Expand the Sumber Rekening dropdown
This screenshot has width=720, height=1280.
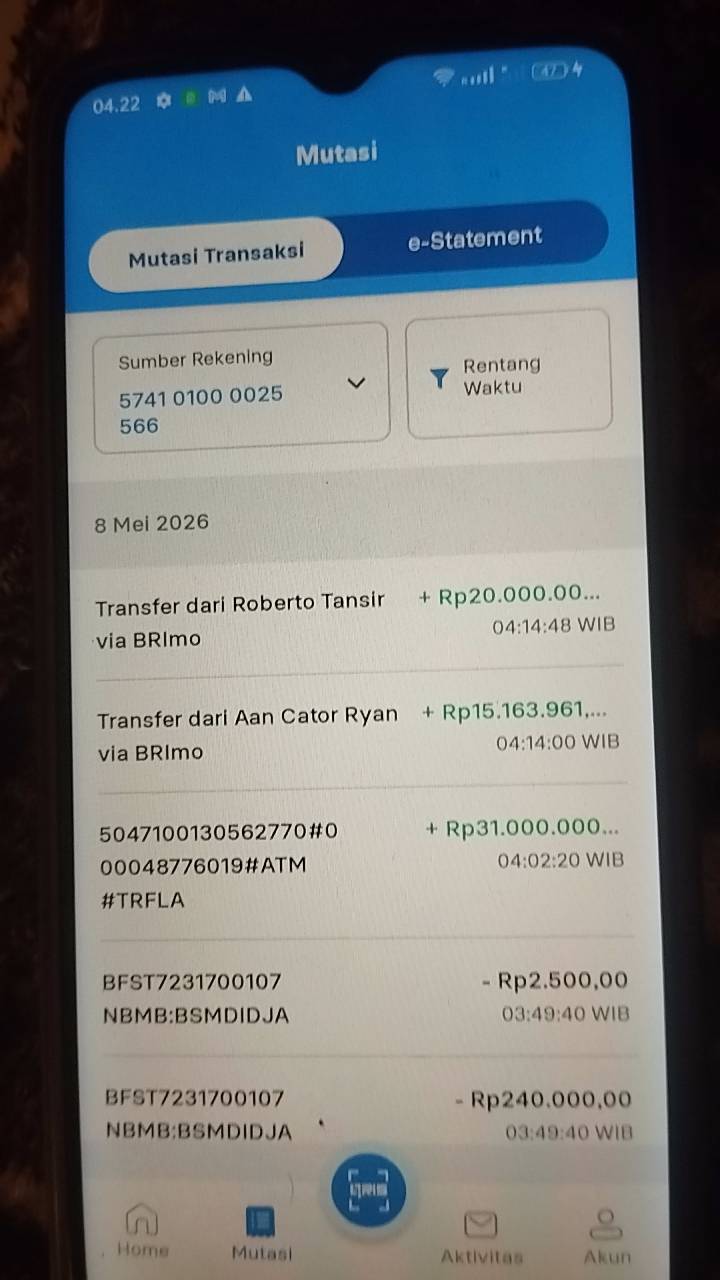pos(241,387)
